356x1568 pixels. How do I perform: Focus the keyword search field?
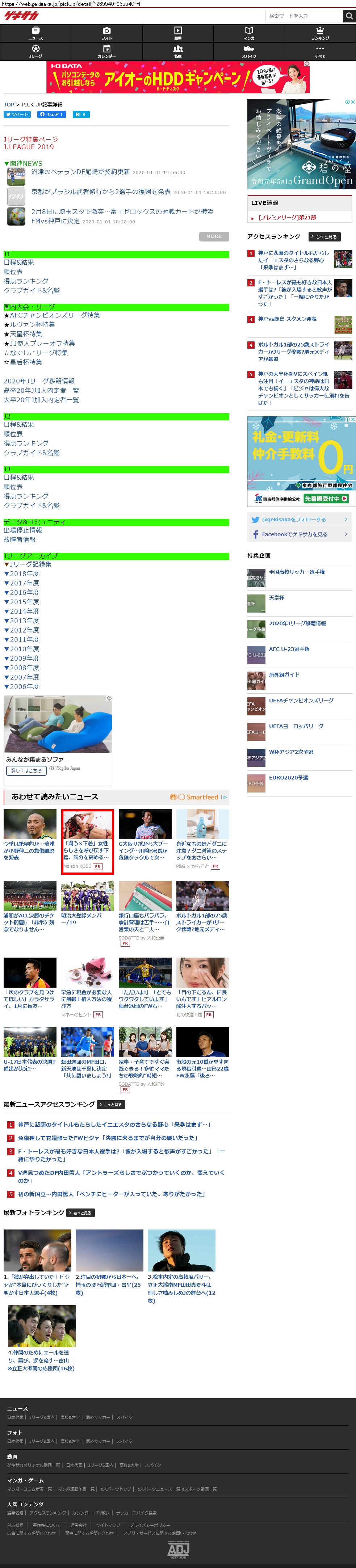(x=304, y=16)
